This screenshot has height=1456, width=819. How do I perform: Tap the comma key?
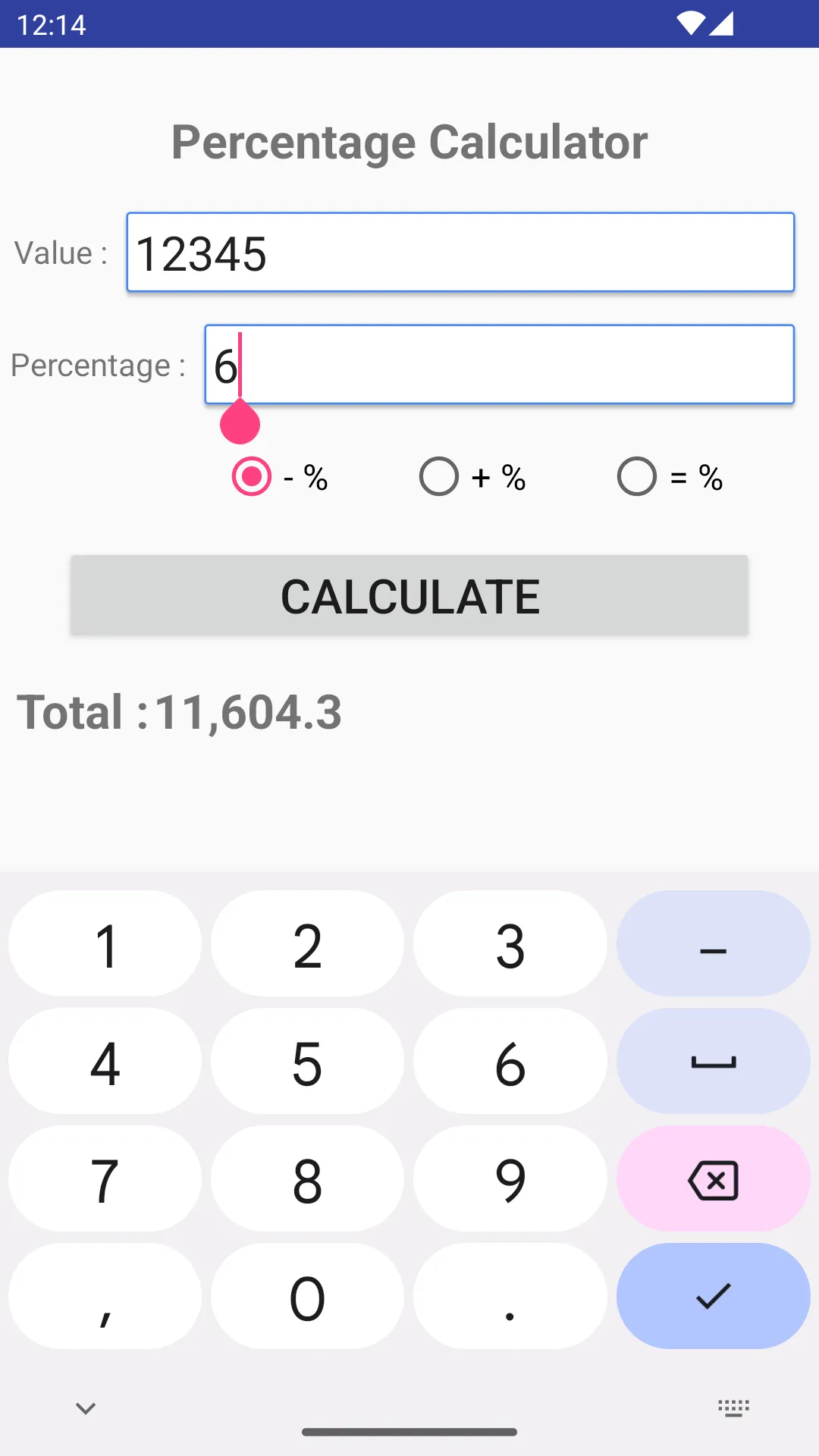[105, 1297]
